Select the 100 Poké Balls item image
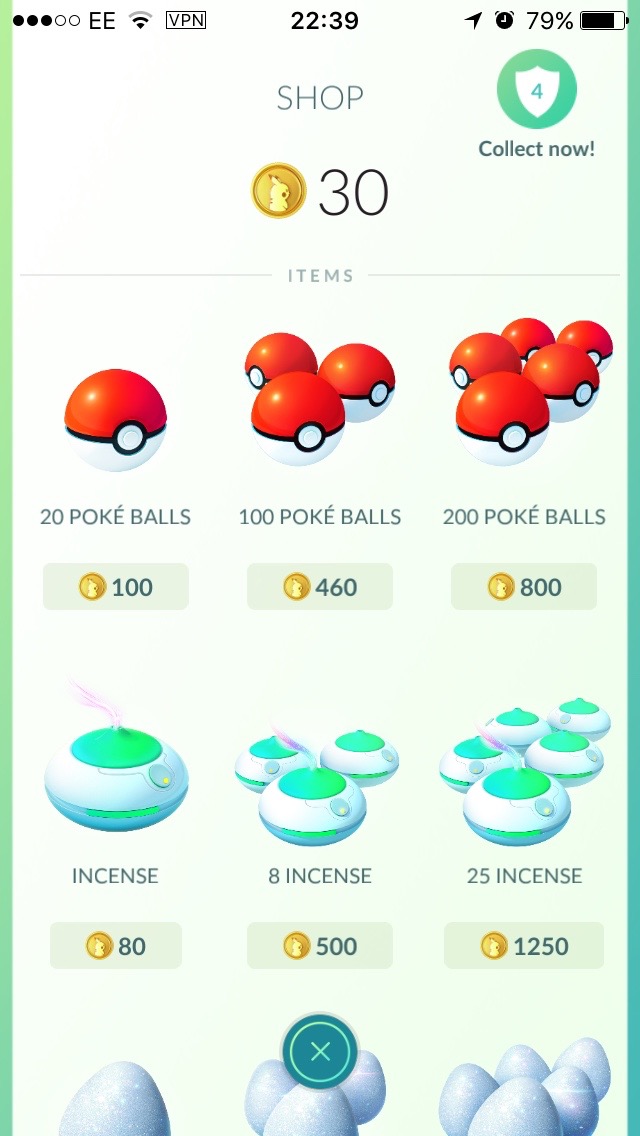Viewport: 640px width, 1136px height. (320, 398)
